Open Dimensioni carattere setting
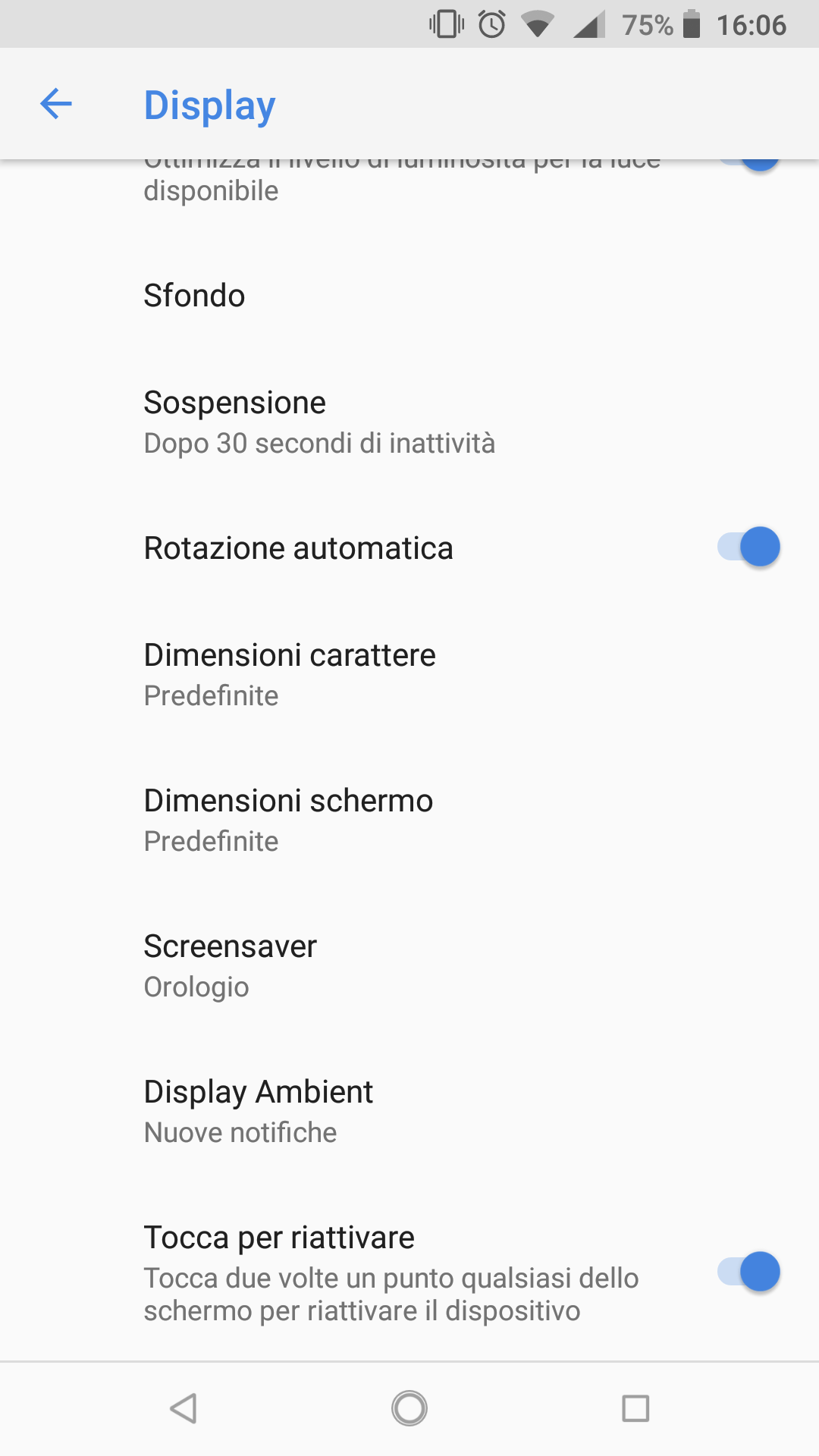Screen dimensions: 819x1456 (x=409, y=674)
